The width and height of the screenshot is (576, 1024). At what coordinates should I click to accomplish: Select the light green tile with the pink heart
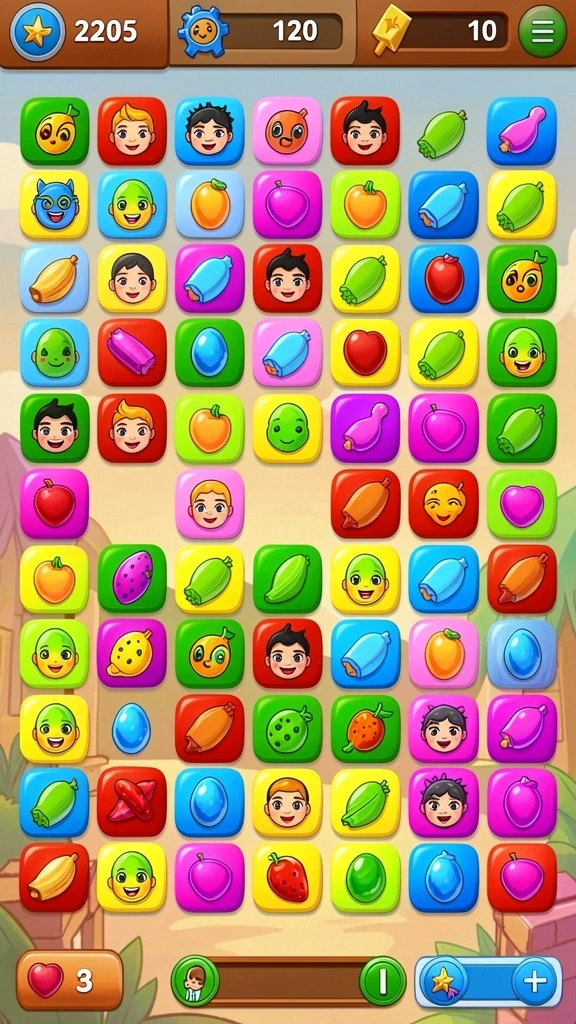[x=522, y=504]
